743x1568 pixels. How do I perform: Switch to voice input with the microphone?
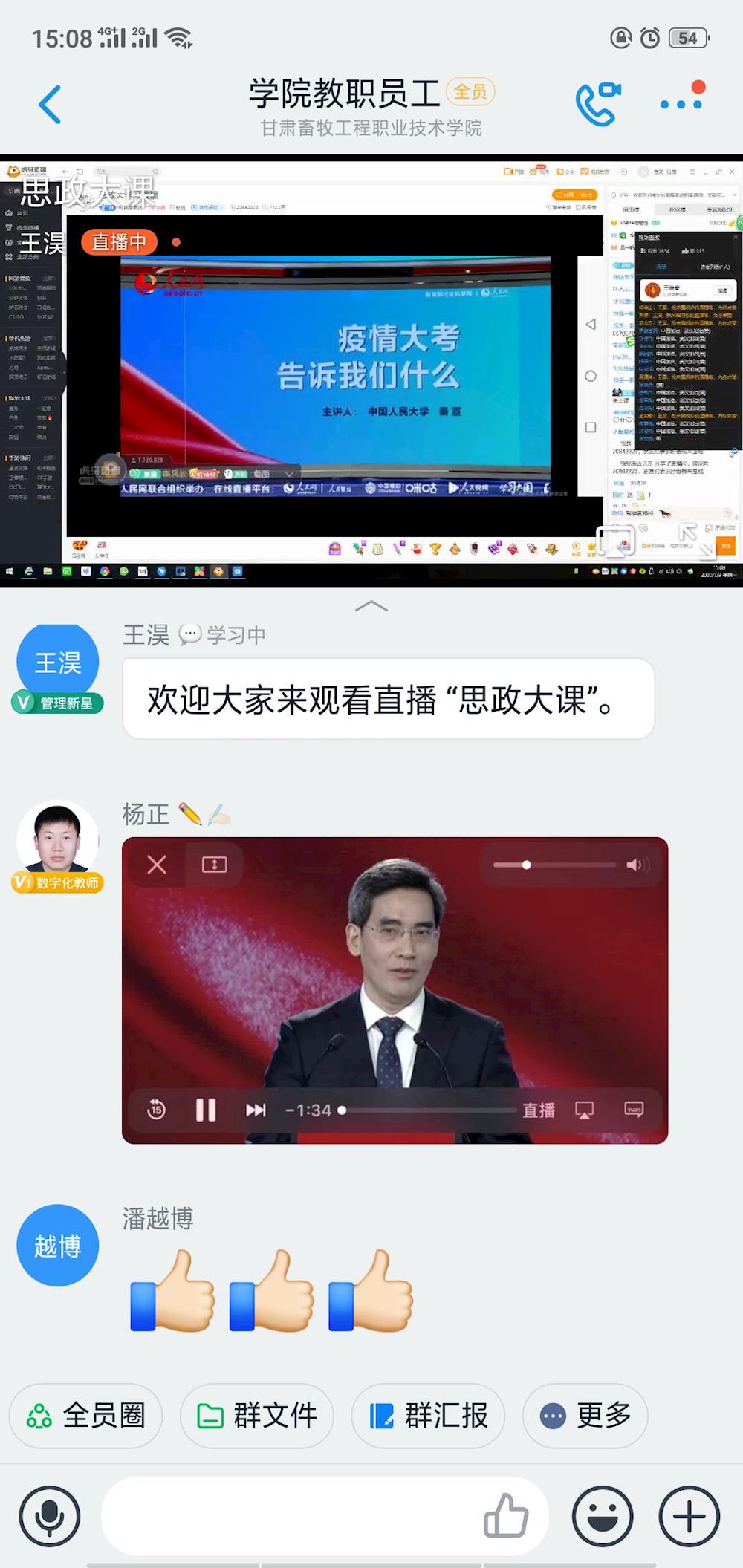click(x=50, y=1517)
